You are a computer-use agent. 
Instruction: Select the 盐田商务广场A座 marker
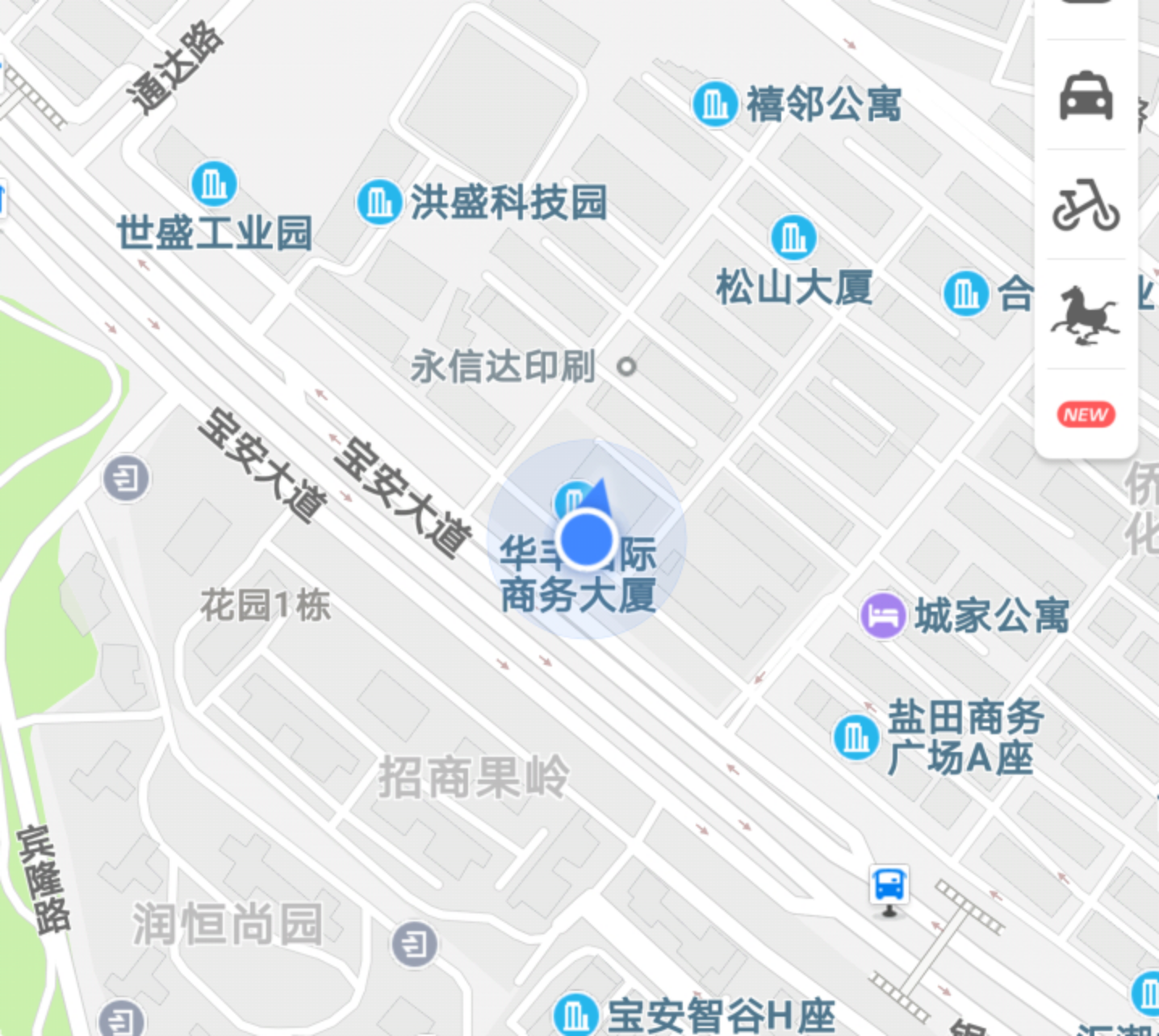[856, 737]
